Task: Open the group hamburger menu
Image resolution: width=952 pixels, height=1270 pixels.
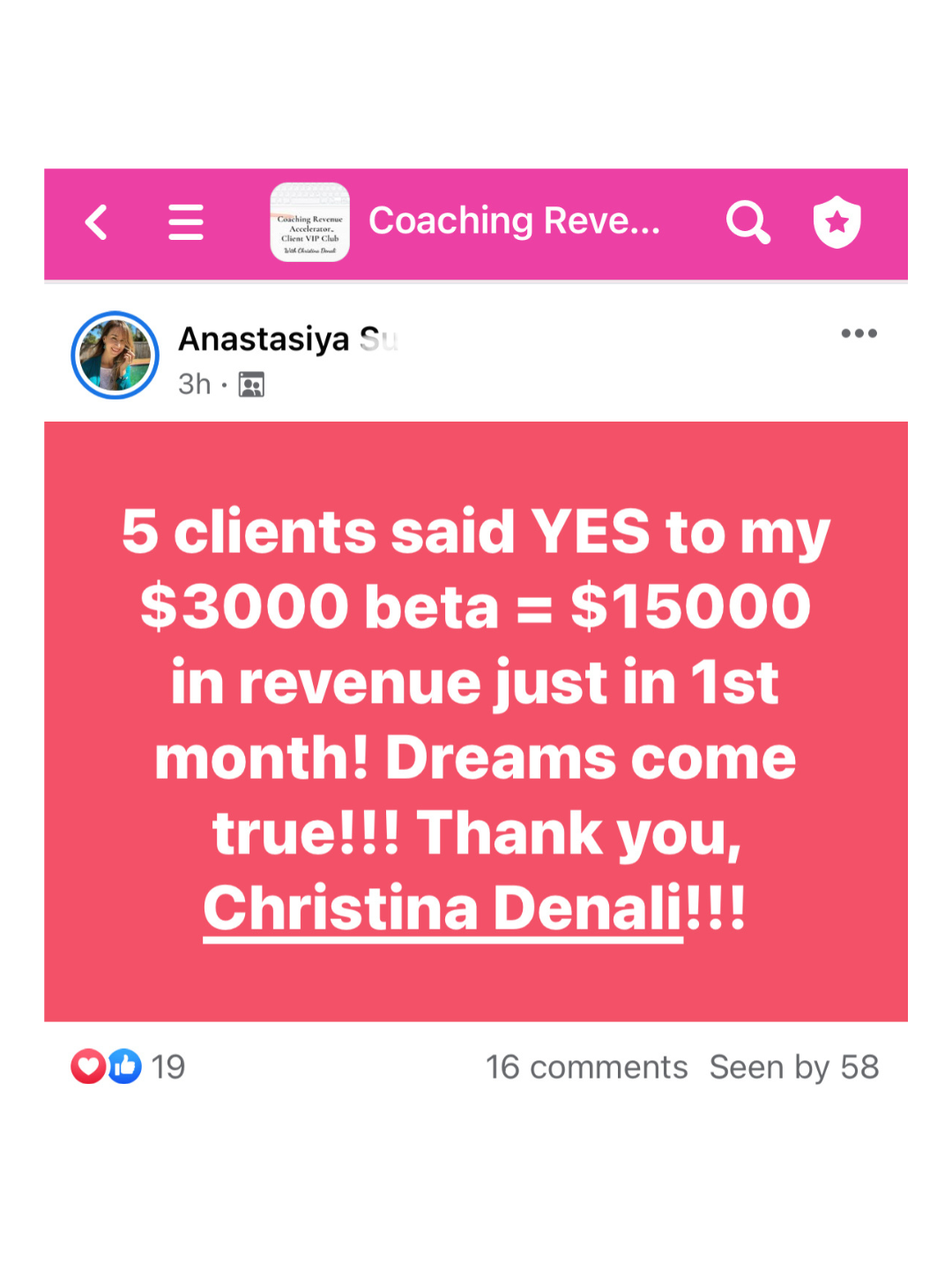Action: [186, 222]
